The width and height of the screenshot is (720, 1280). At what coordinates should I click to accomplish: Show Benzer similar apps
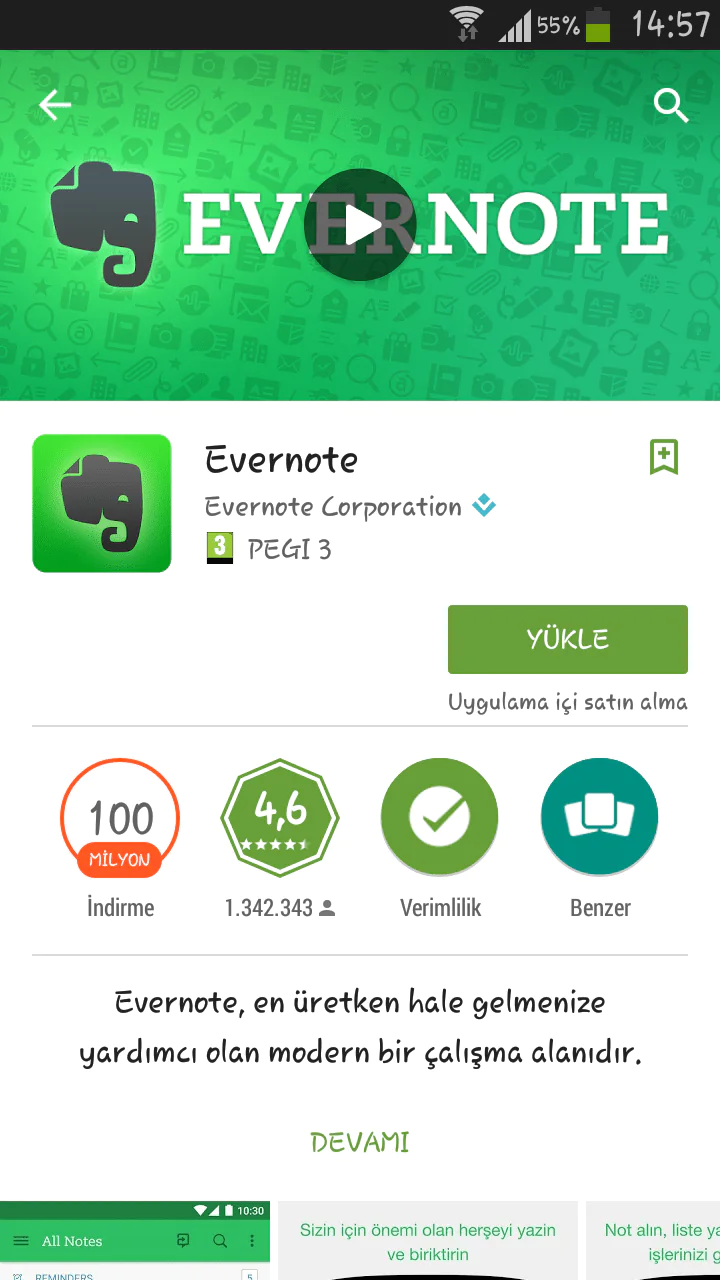600,818
